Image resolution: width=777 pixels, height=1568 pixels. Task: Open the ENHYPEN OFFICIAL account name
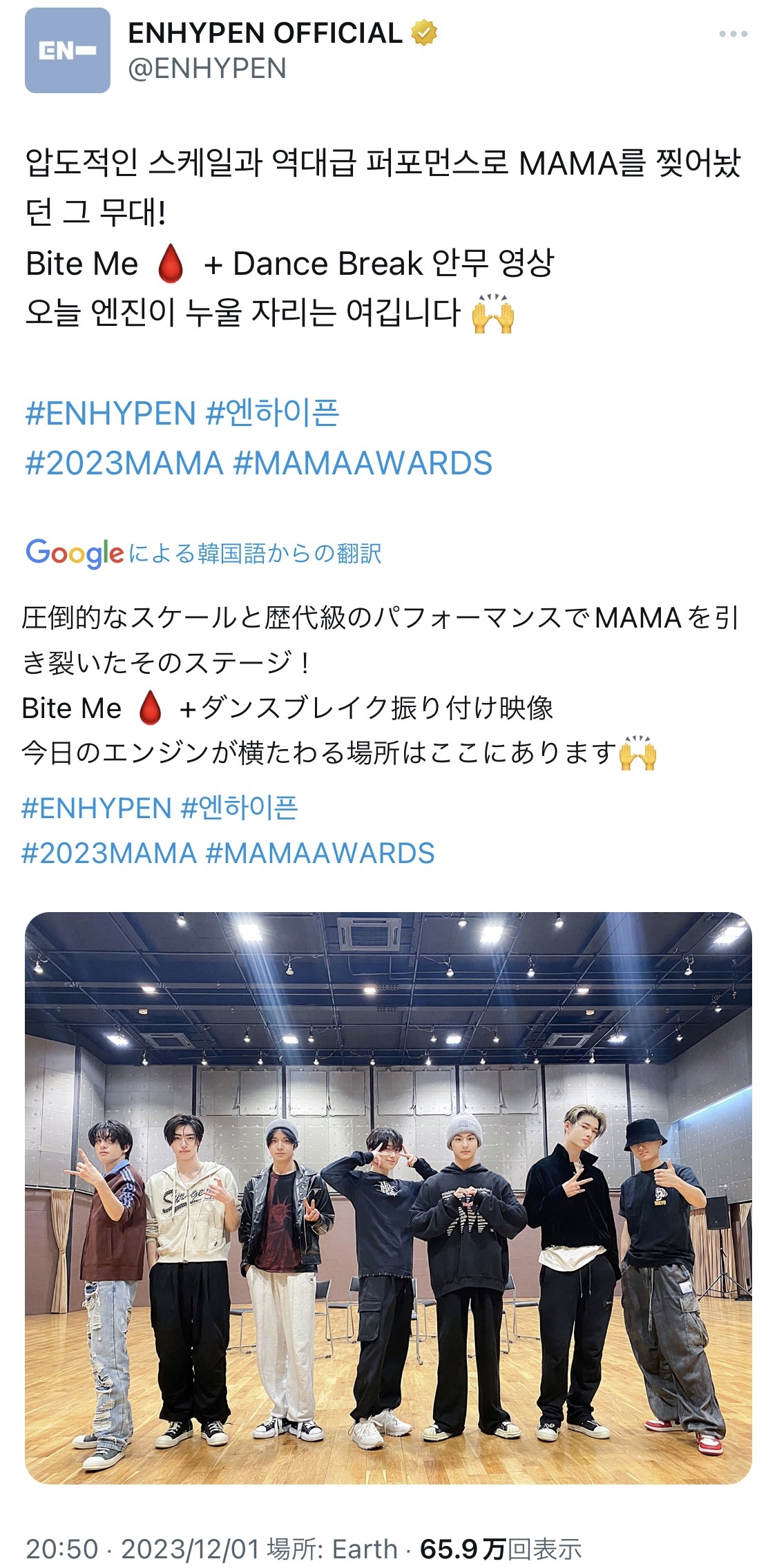pyautogui.click(x=265, y=32)
